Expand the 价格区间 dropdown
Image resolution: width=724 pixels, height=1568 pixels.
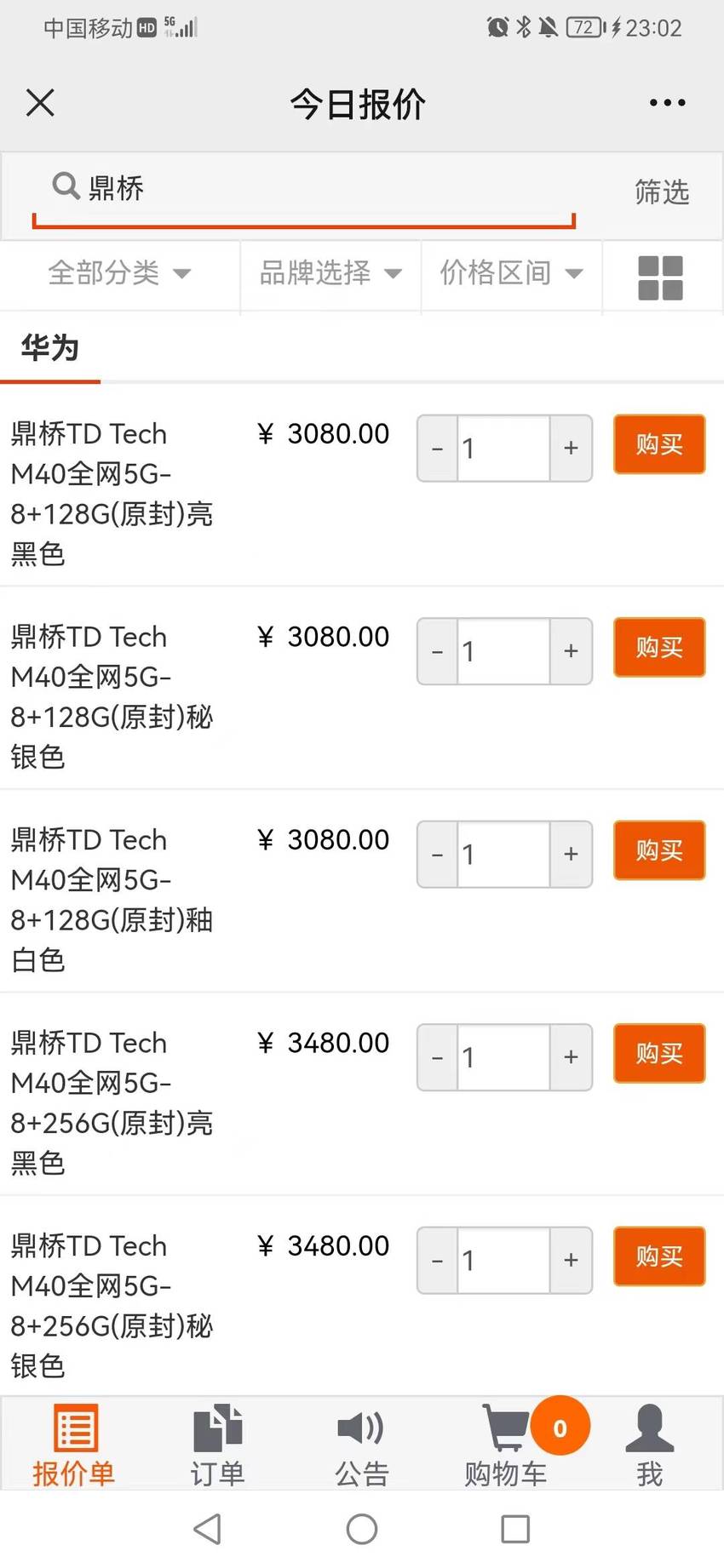click(511, 273)
